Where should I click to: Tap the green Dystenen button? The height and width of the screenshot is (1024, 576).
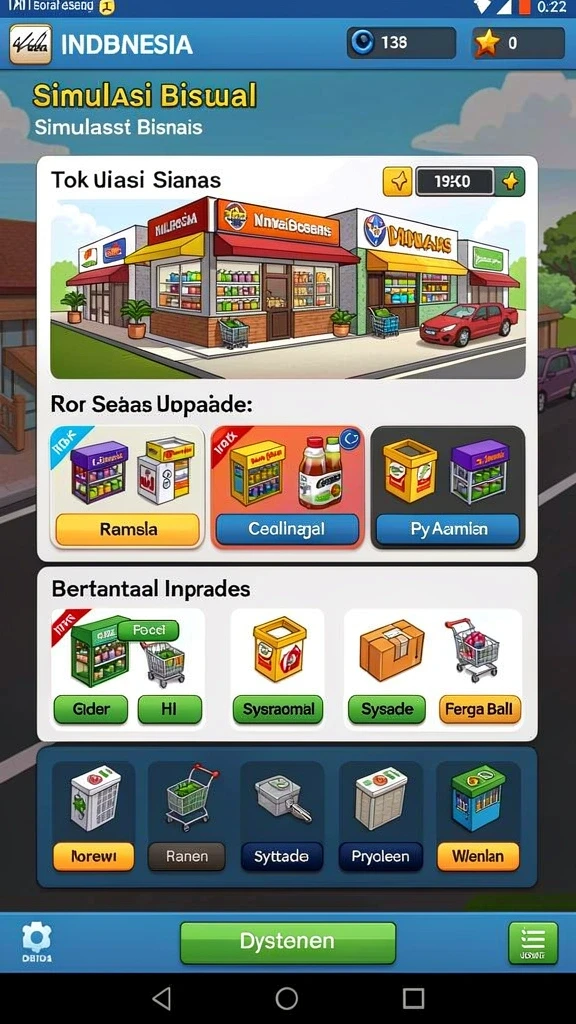pos(288,942)
